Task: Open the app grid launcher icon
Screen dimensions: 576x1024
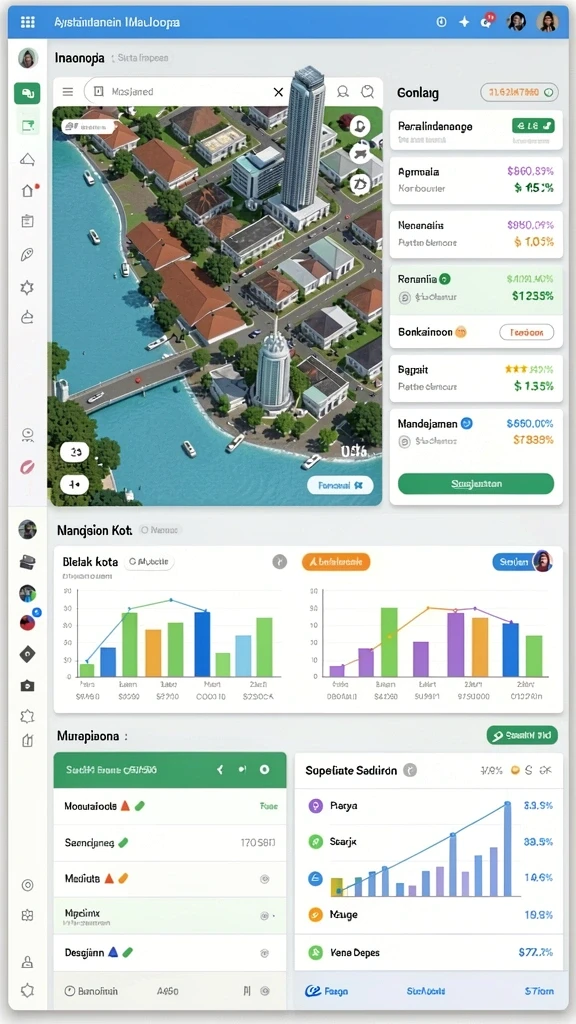Action: coord(27,22)
